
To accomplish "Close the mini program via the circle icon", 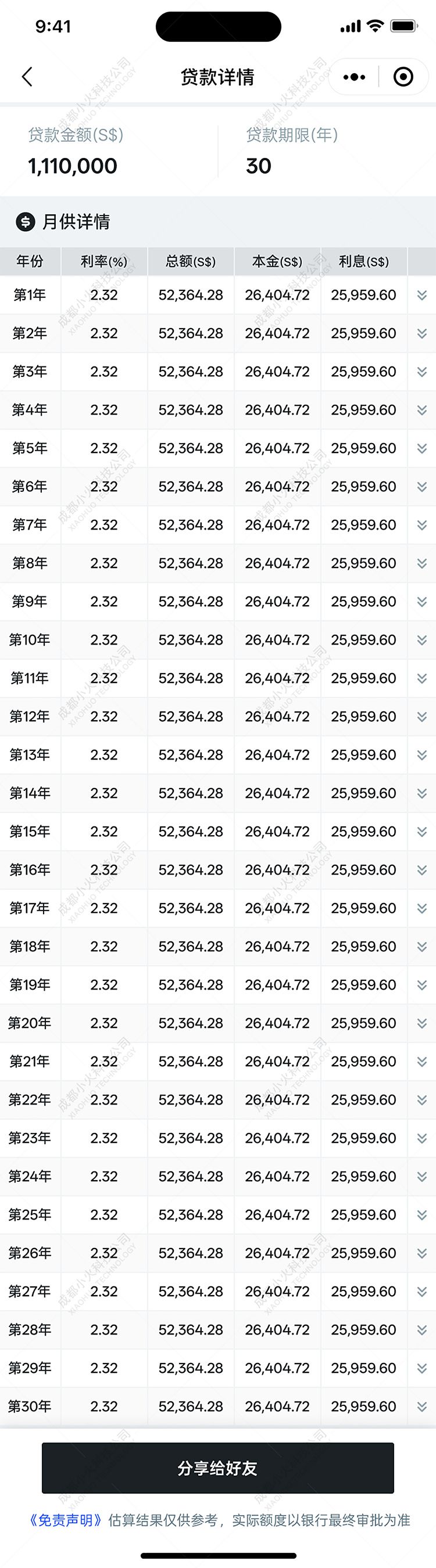I will pos(403,77).
